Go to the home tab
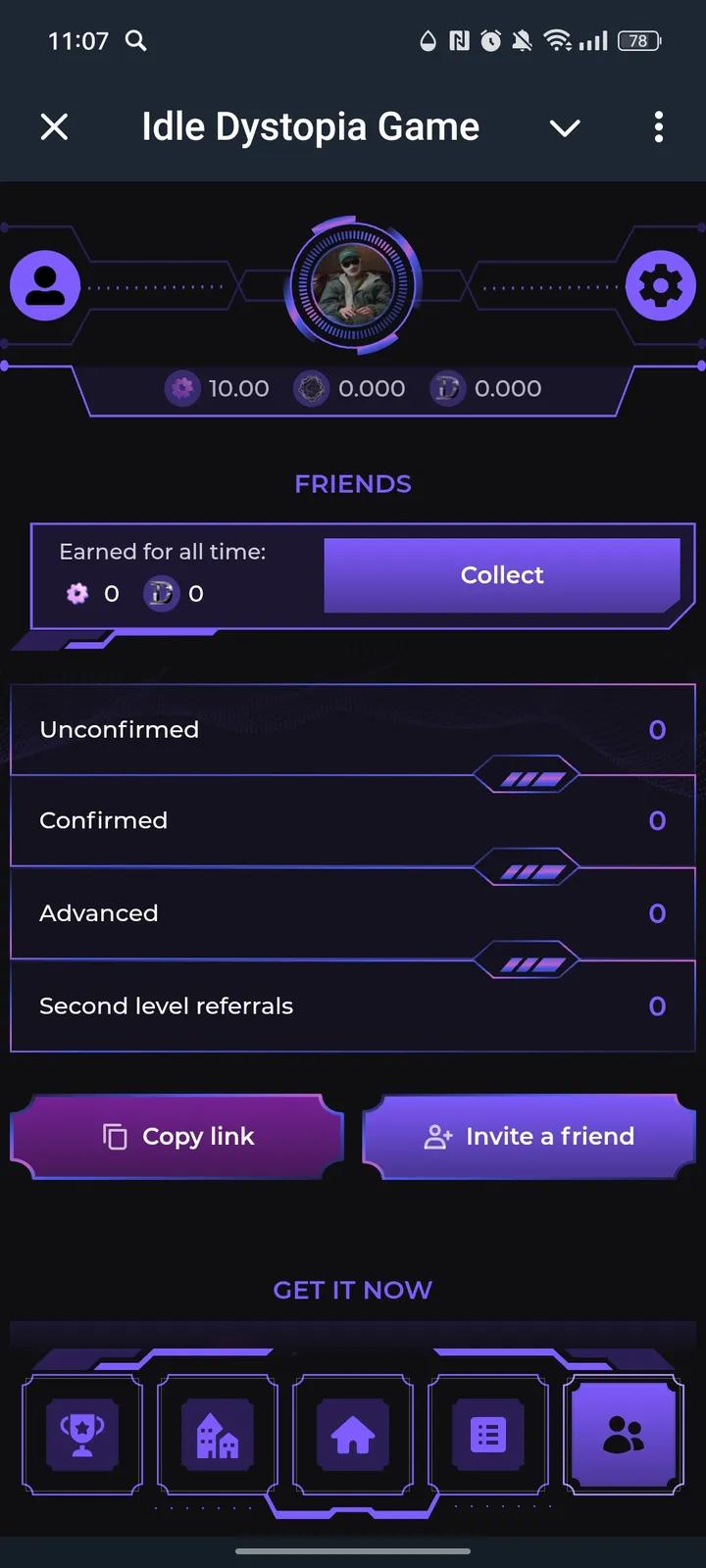This screenshot has height=1568, width=706. pos(353,1435)
